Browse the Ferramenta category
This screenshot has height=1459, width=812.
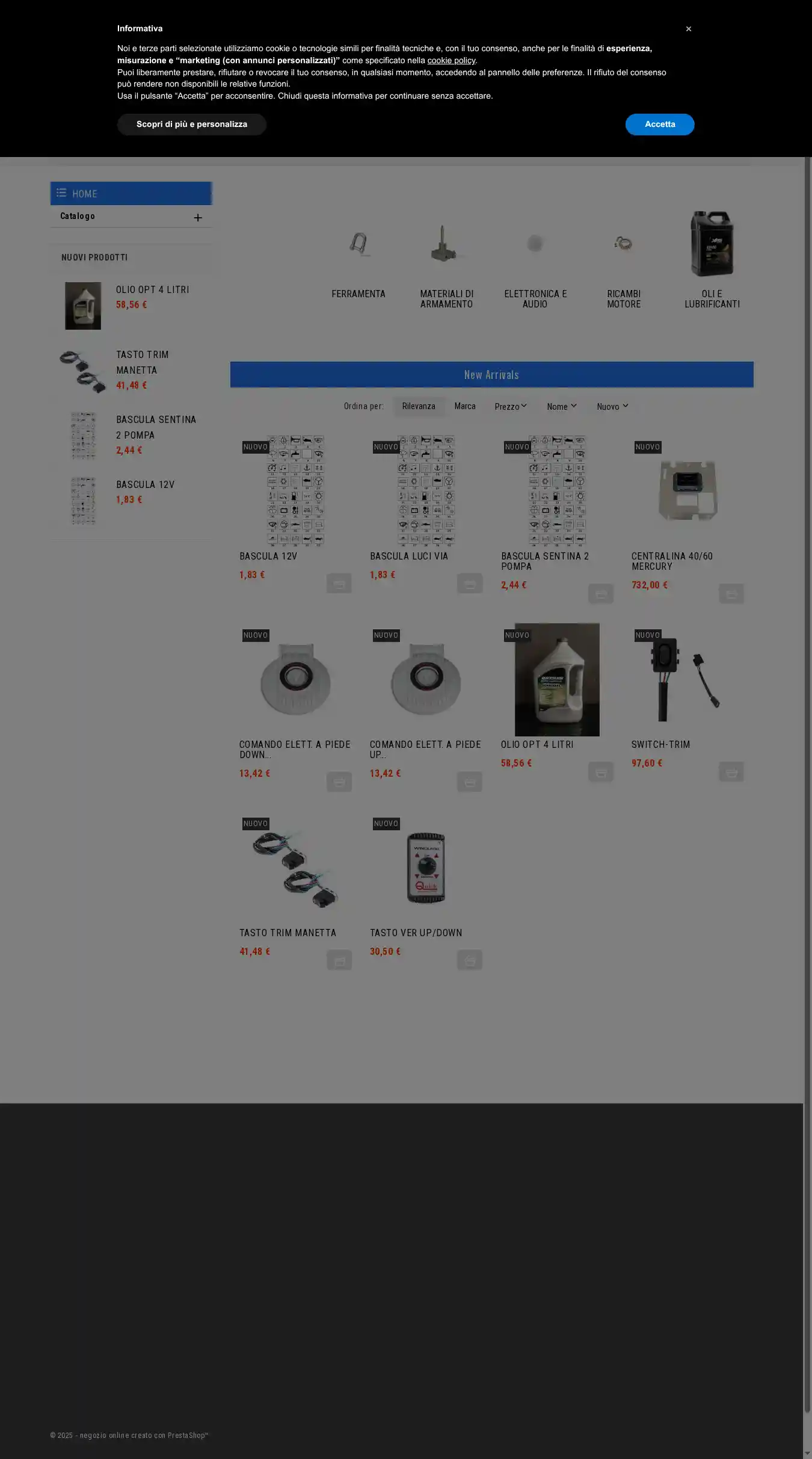coord(358,294)
